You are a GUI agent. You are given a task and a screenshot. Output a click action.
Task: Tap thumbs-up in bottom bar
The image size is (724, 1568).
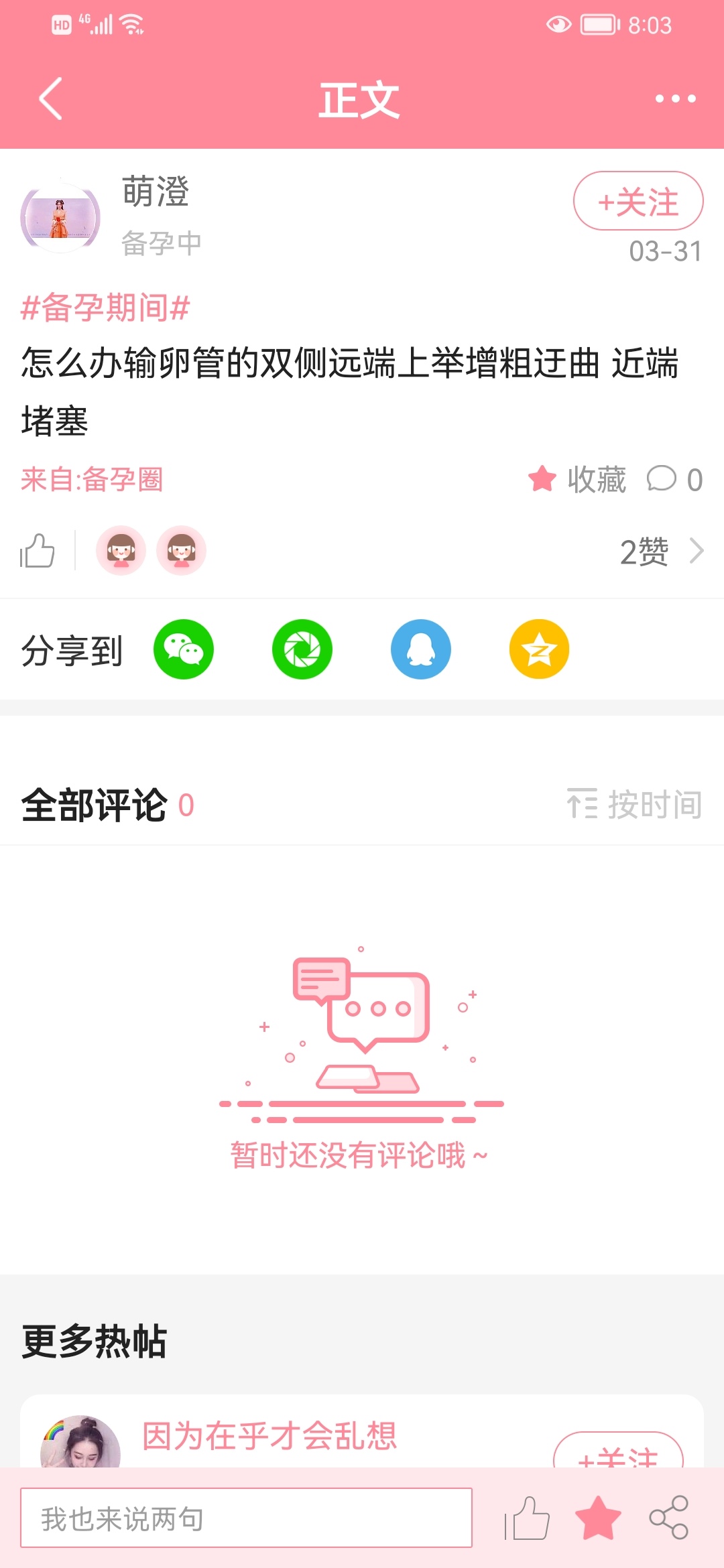[529, 1518]
